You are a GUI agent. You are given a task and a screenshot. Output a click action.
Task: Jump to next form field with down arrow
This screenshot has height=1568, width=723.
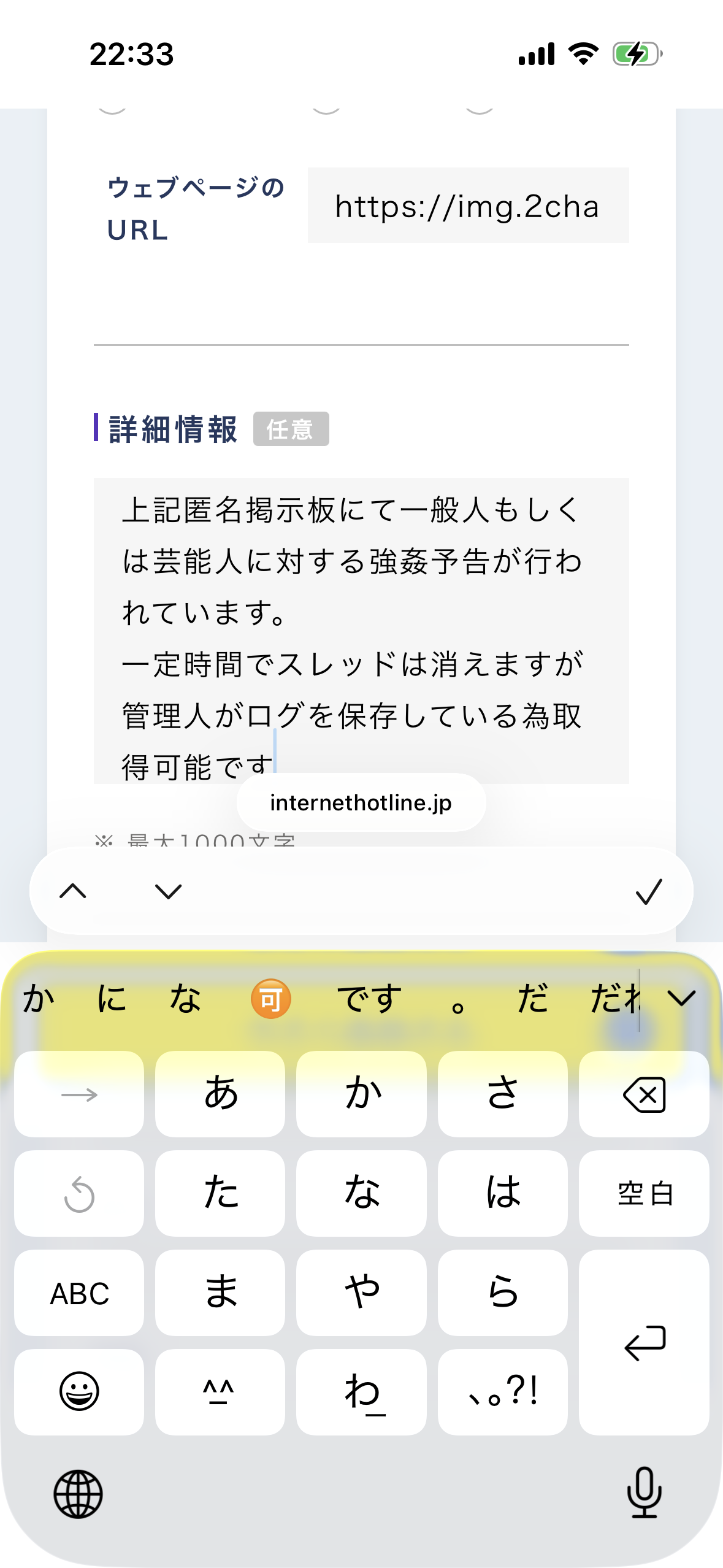pyautogui.click(x=168, y=891)
